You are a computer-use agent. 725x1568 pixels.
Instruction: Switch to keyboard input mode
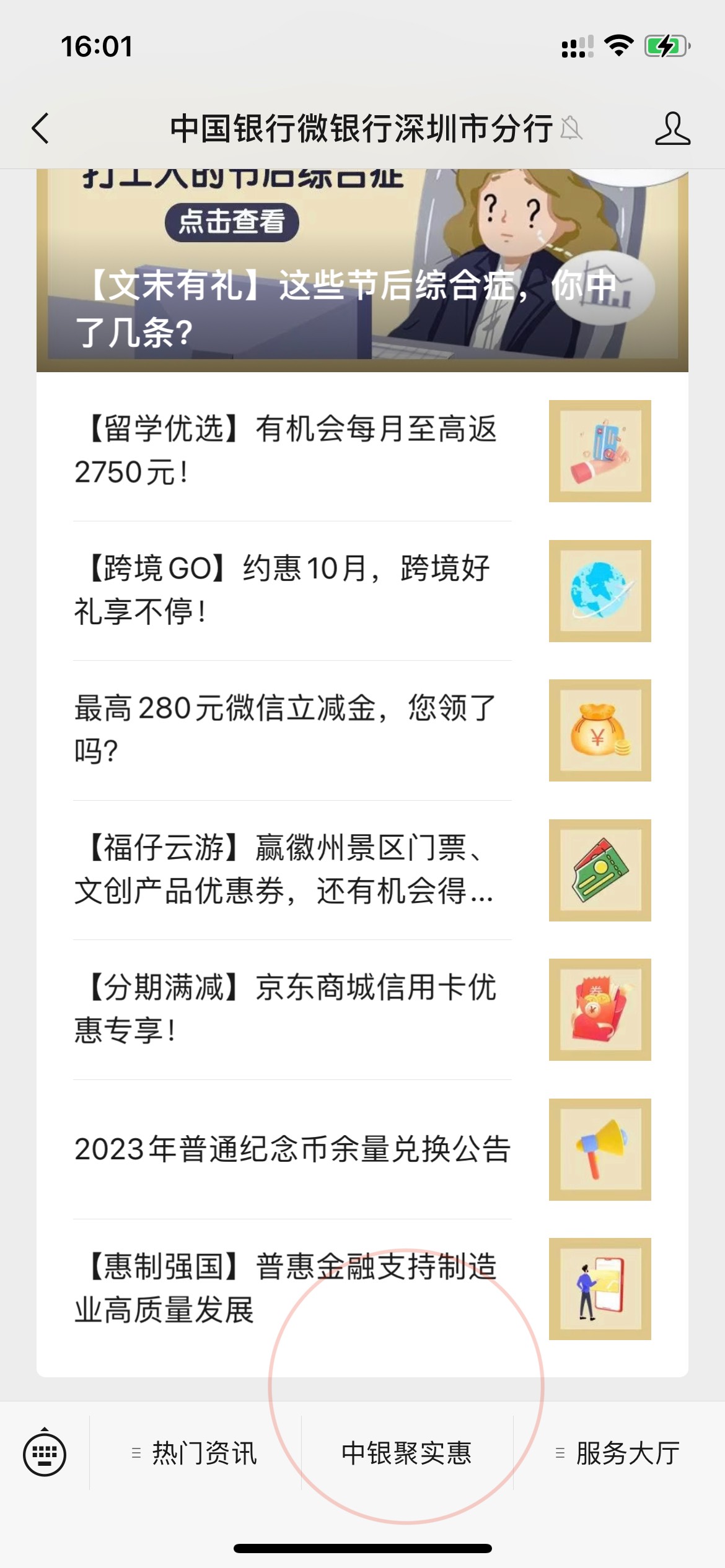[x=45, y=1453]
